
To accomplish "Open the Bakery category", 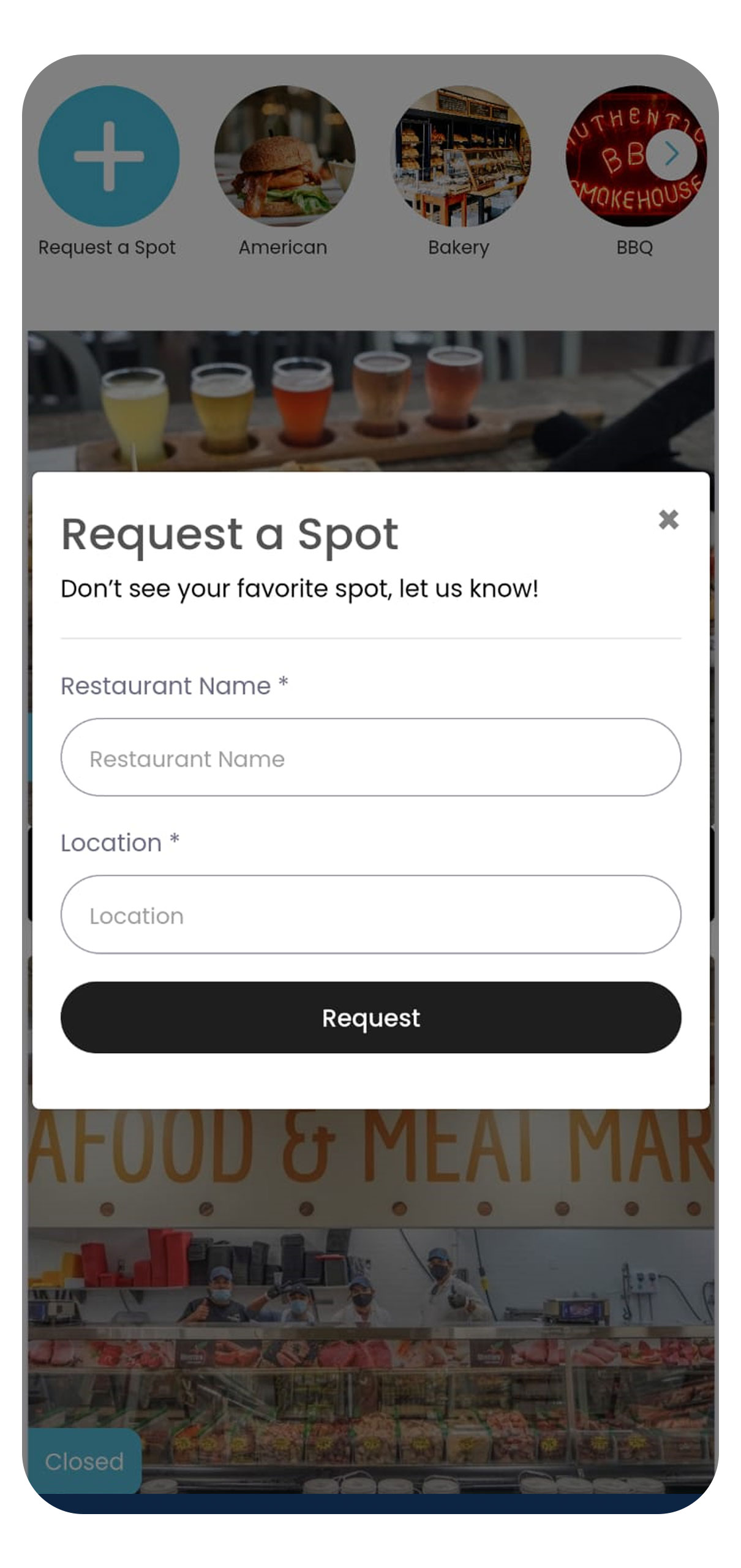I will pos(460,157).
